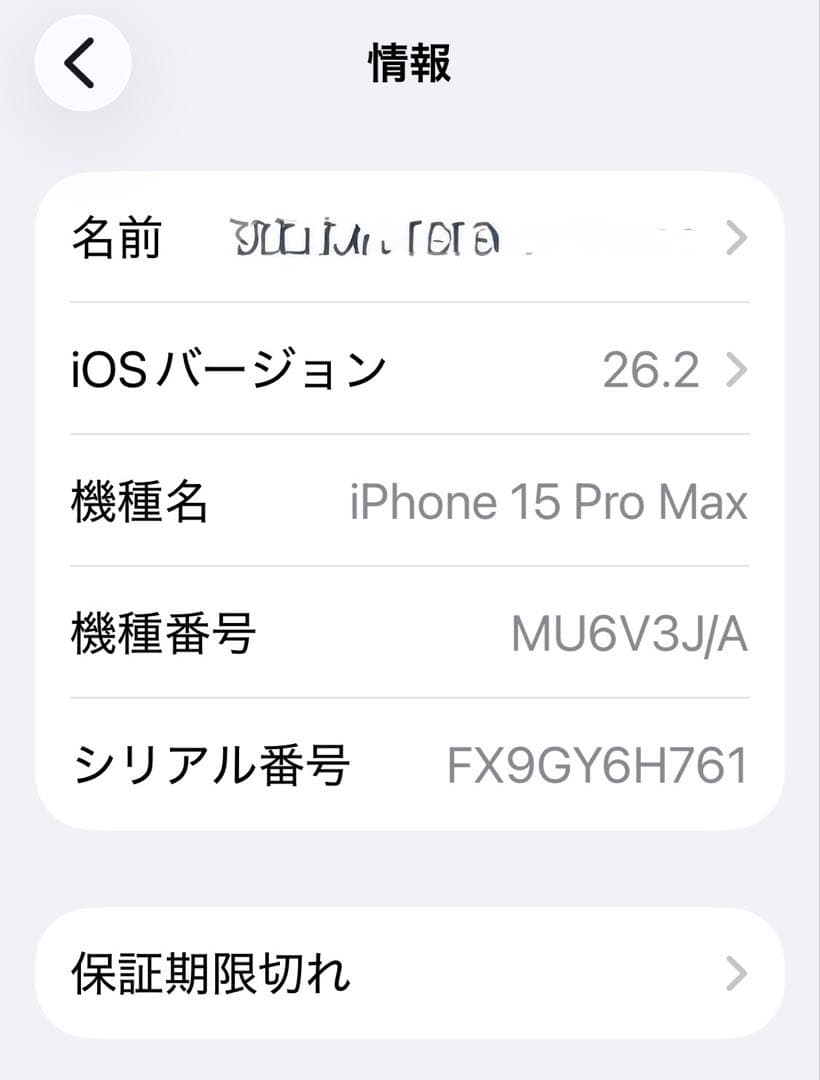Screen dimensions: 820x1080
Task: Select the iPhone 15 Pro Max text
Action: [548, 501]
